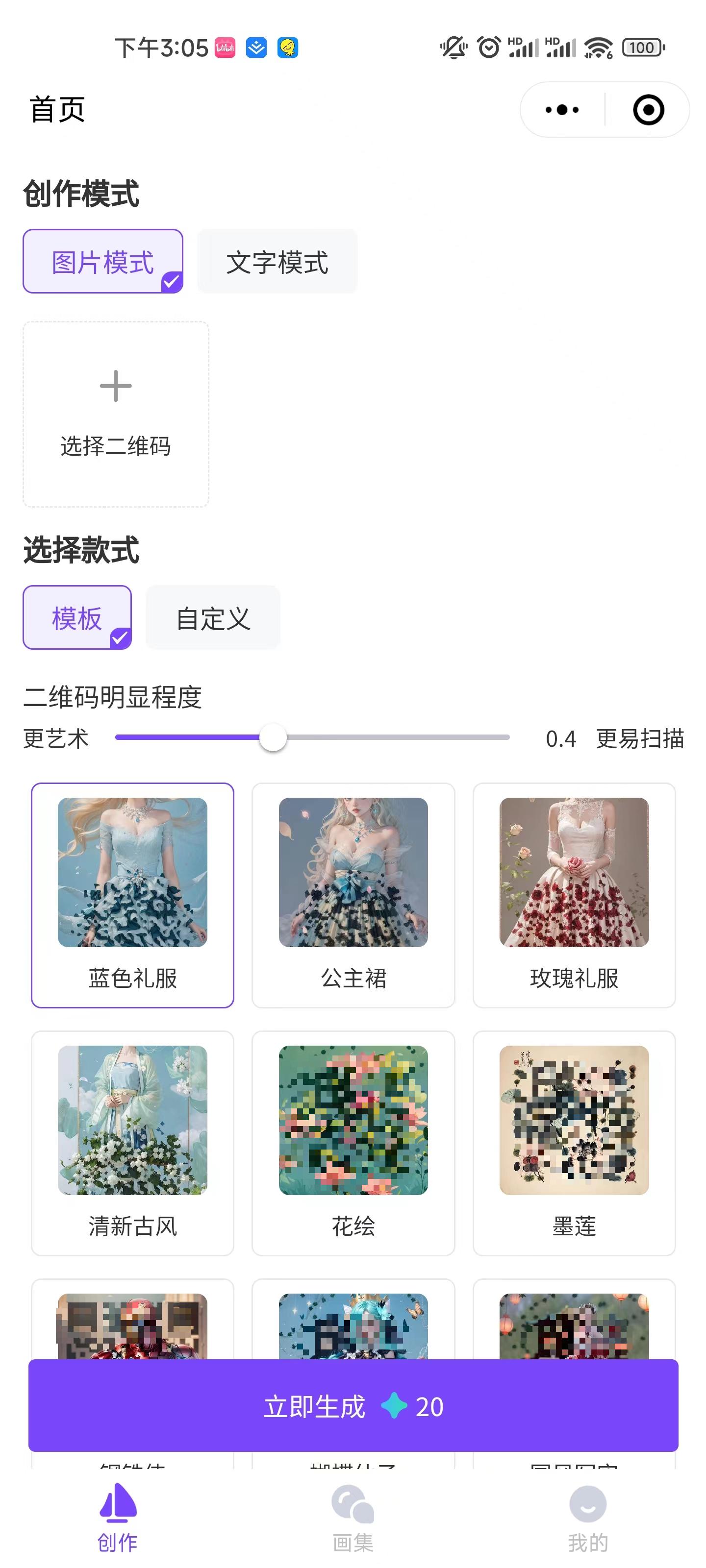Select 图片模式 creation mode

(x=103, y=262)
